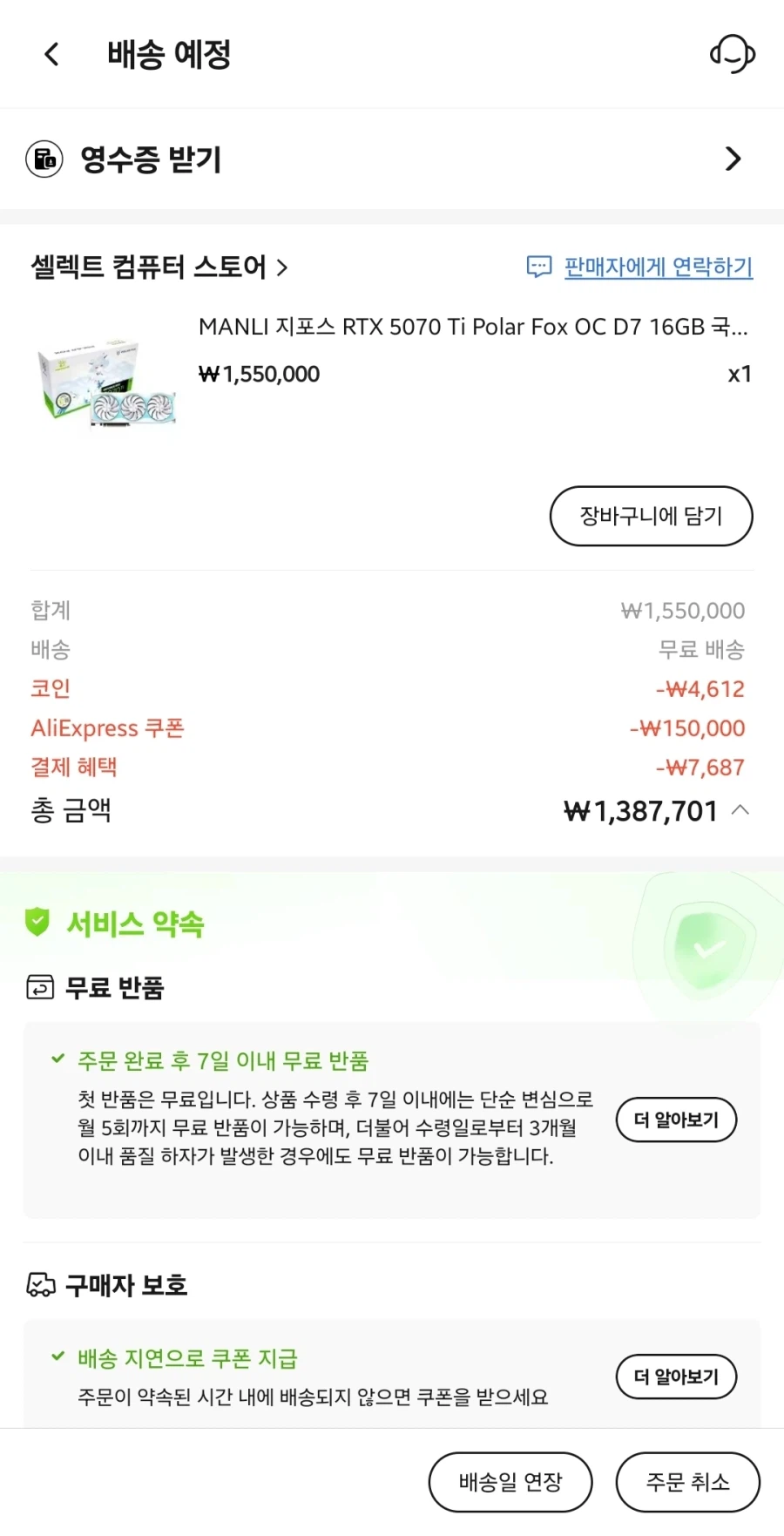This screenshot has width=784, height=1536.
Task: Click the green shield icon in 서비스 약속
Action: tap(37, 921)
